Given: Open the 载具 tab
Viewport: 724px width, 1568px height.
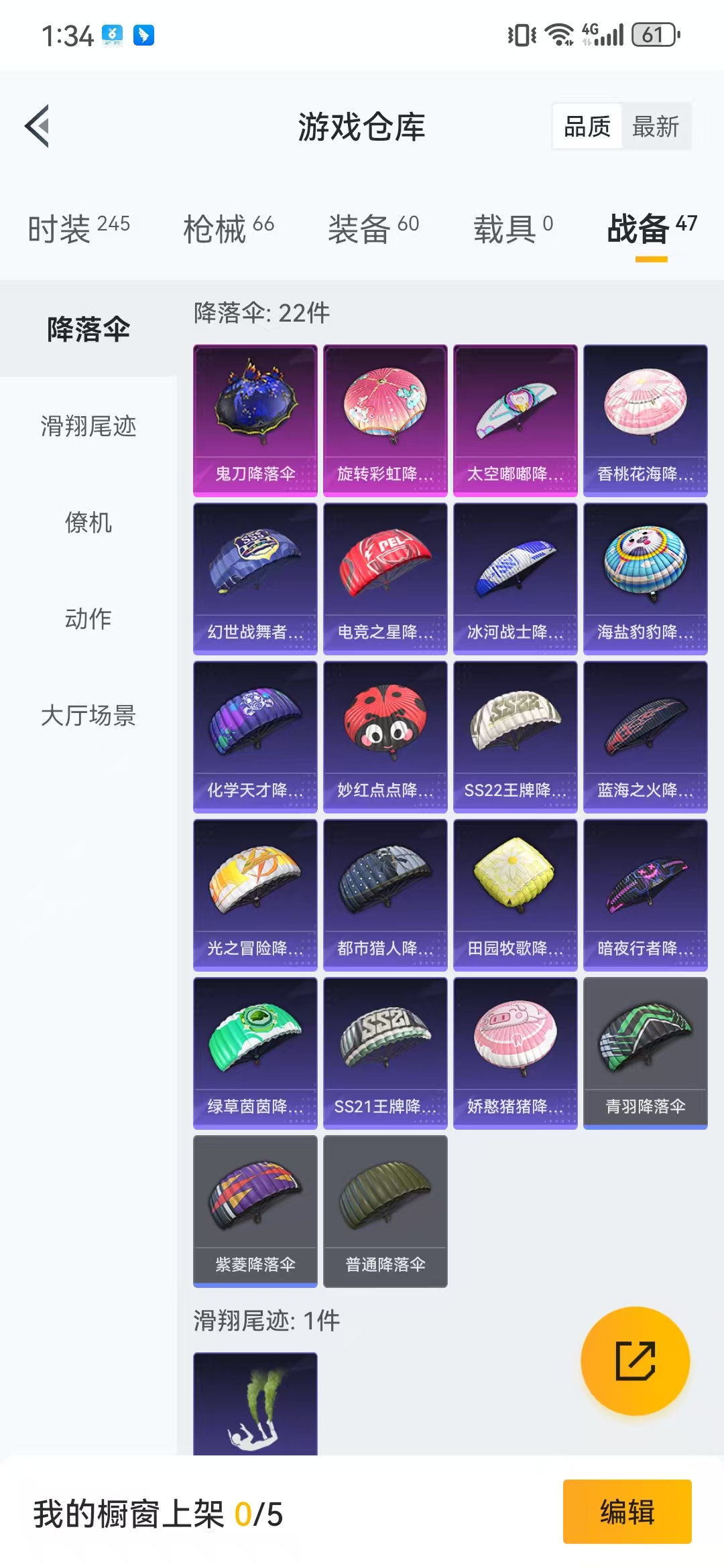Looking at the screenshot, I should (513, 229).
